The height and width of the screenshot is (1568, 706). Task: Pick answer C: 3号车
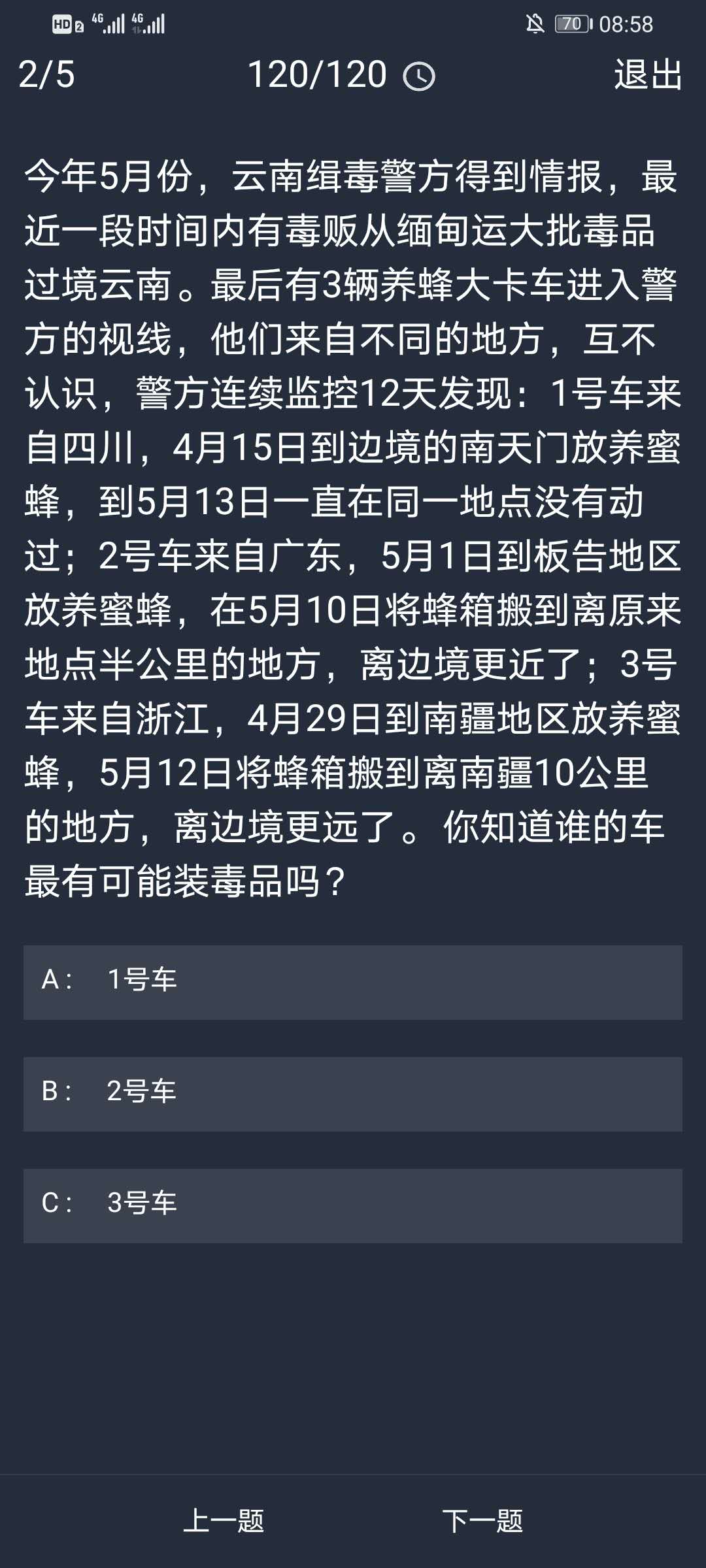pos(353,1205)
